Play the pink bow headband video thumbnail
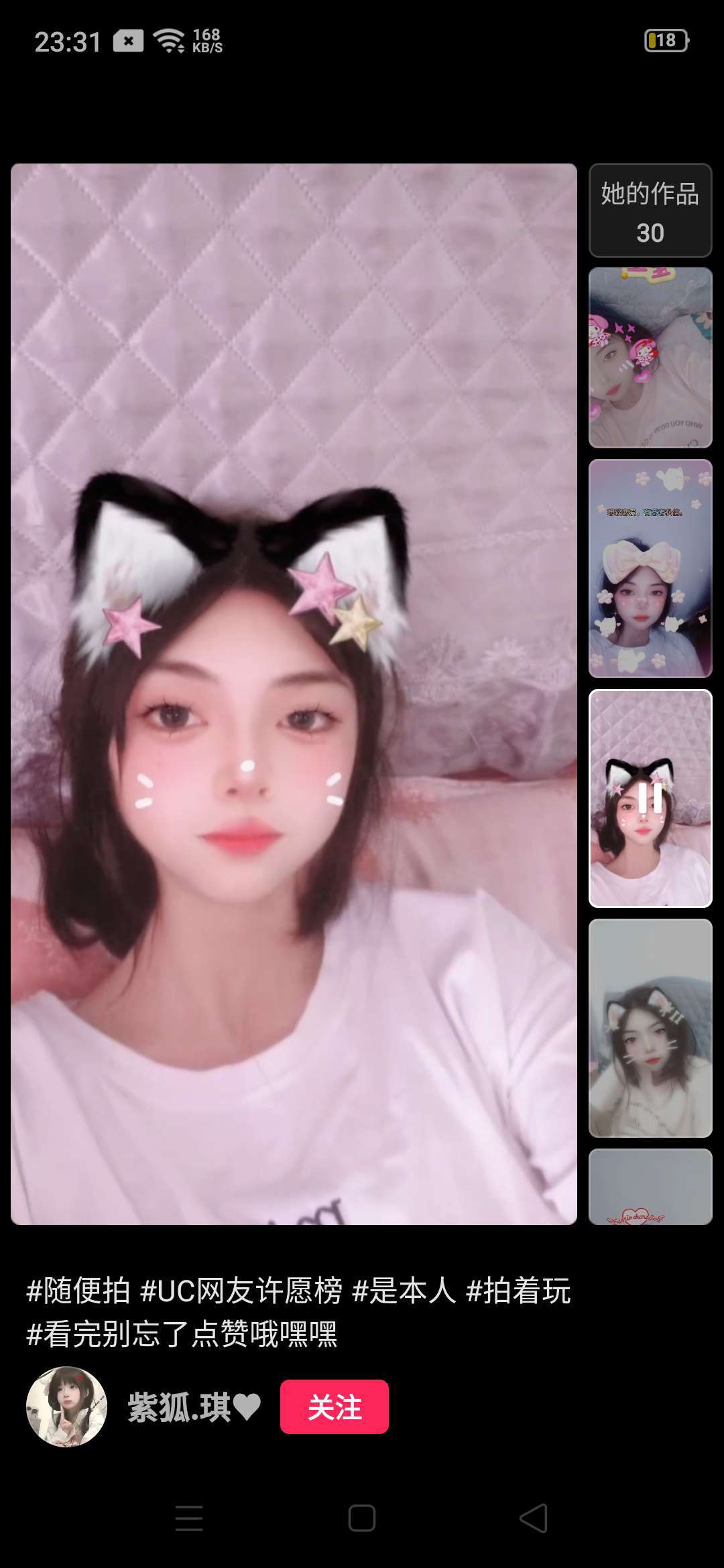724x1568 pixels. pos(650,568)
